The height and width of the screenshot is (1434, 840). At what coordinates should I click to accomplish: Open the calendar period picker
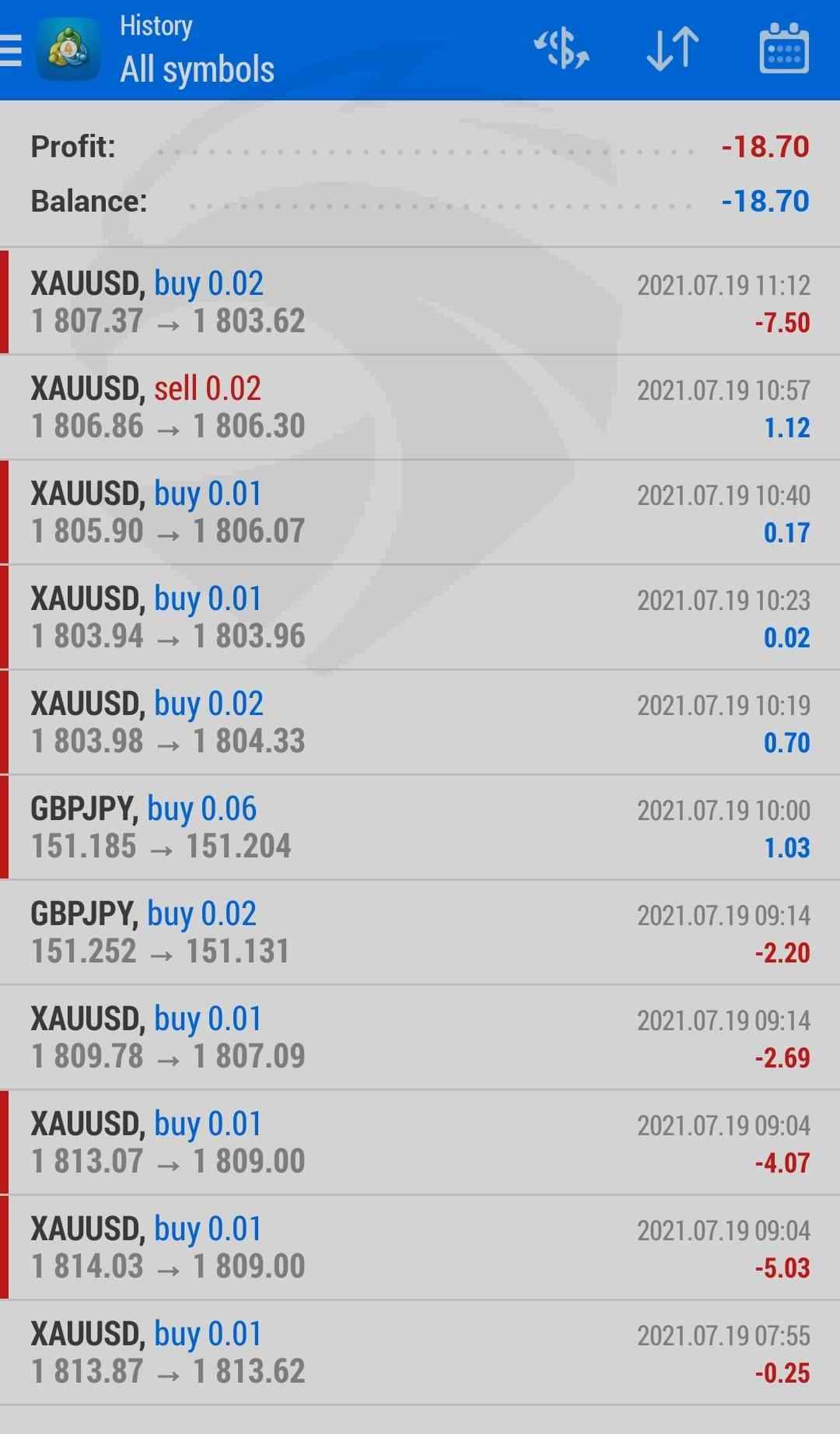click(x=783, y=50)
